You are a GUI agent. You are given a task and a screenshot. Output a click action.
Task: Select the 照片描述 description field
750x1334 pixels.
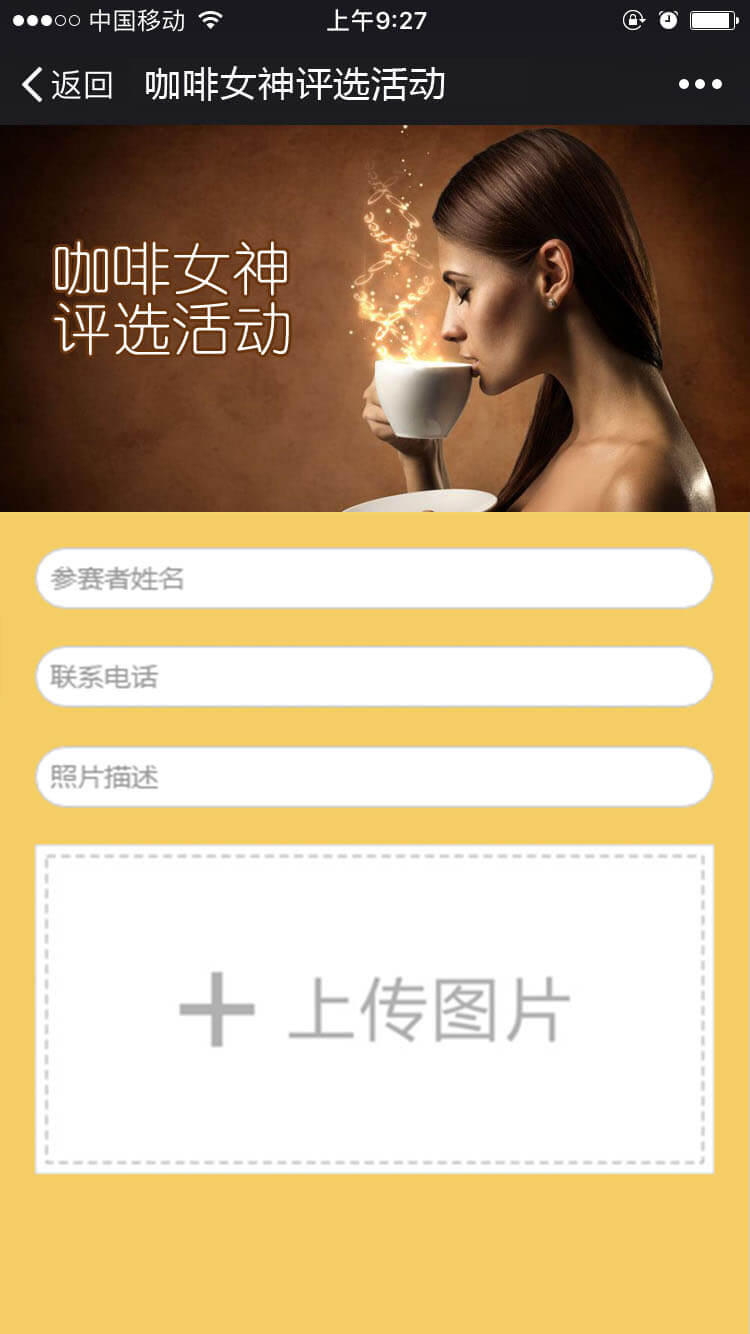pos(374,777)
